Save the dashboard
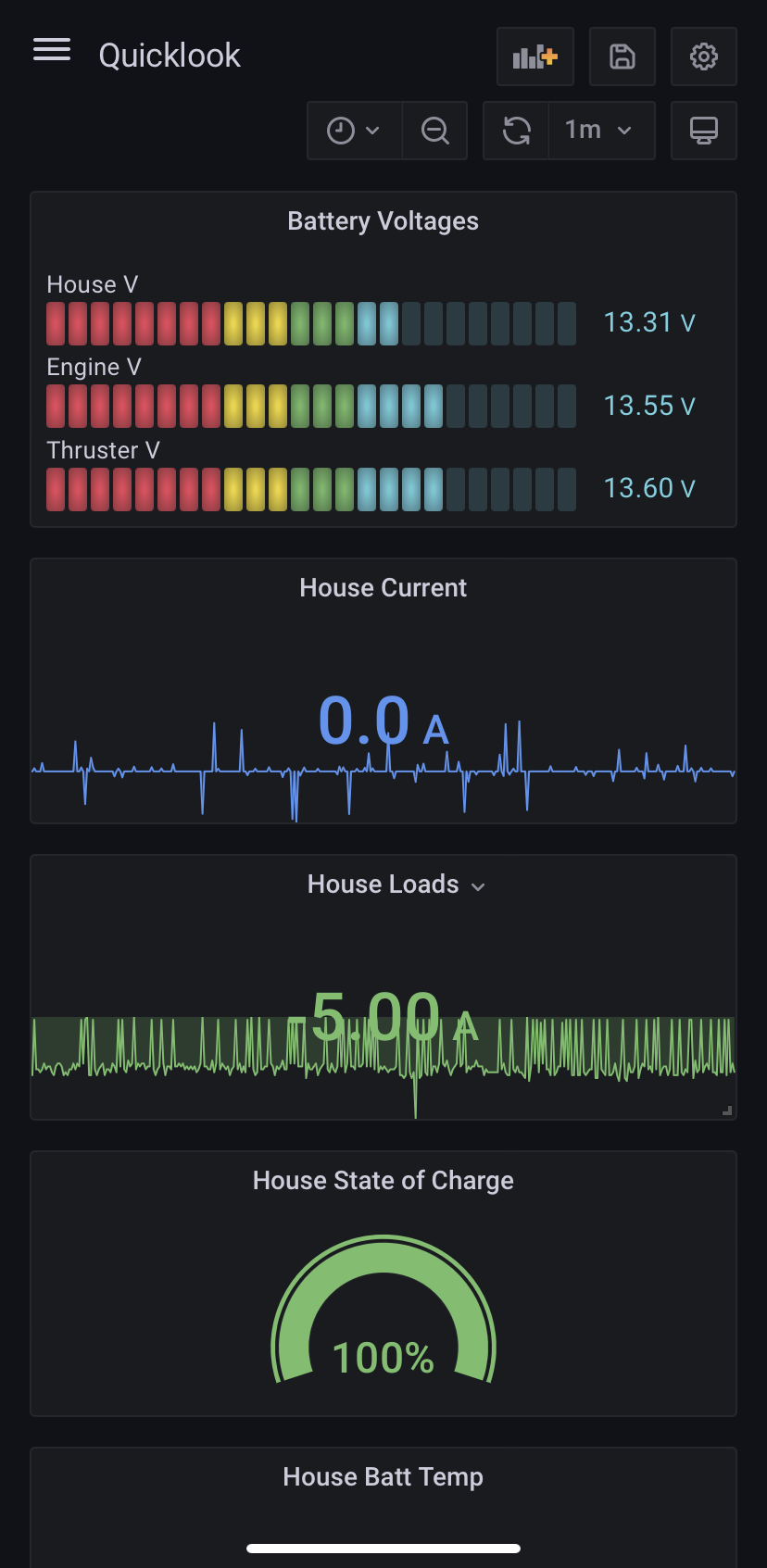The height and width of the screenshot is (1568, 767). tap(622, 56)
